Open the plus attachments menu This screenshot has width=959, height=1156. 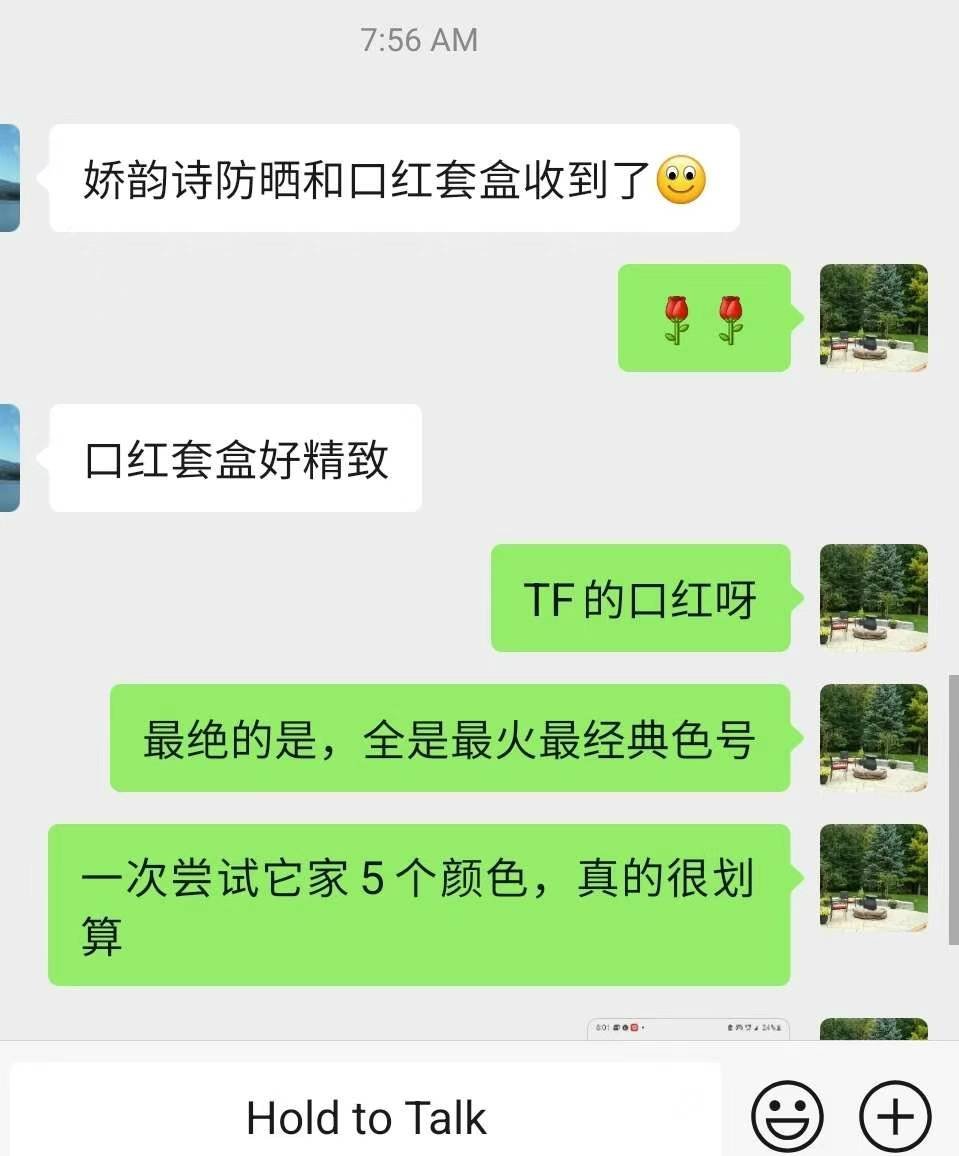click(895, 1116)
